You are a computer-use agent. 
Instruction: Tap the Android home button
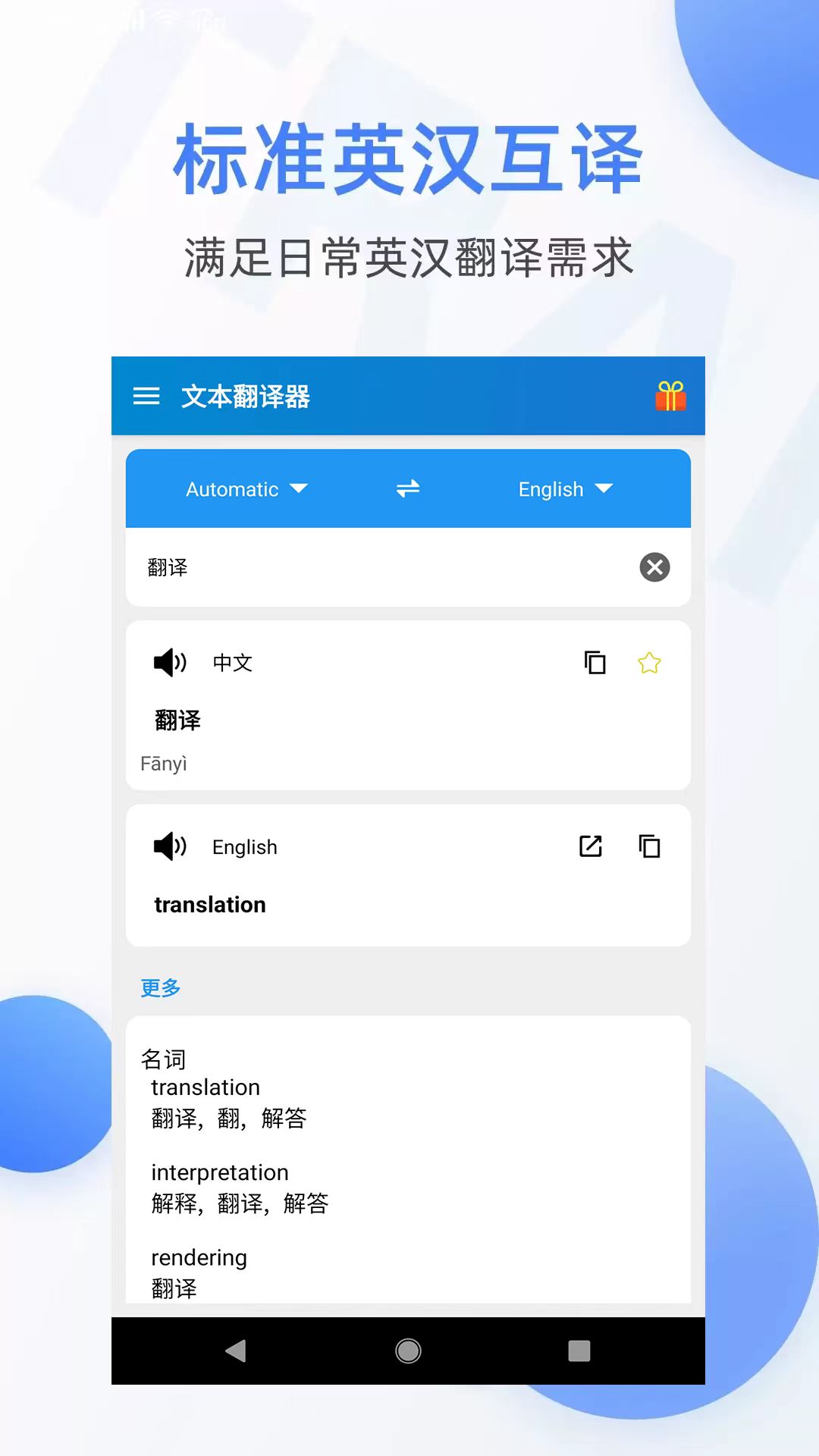click(x=408, y=1351)
